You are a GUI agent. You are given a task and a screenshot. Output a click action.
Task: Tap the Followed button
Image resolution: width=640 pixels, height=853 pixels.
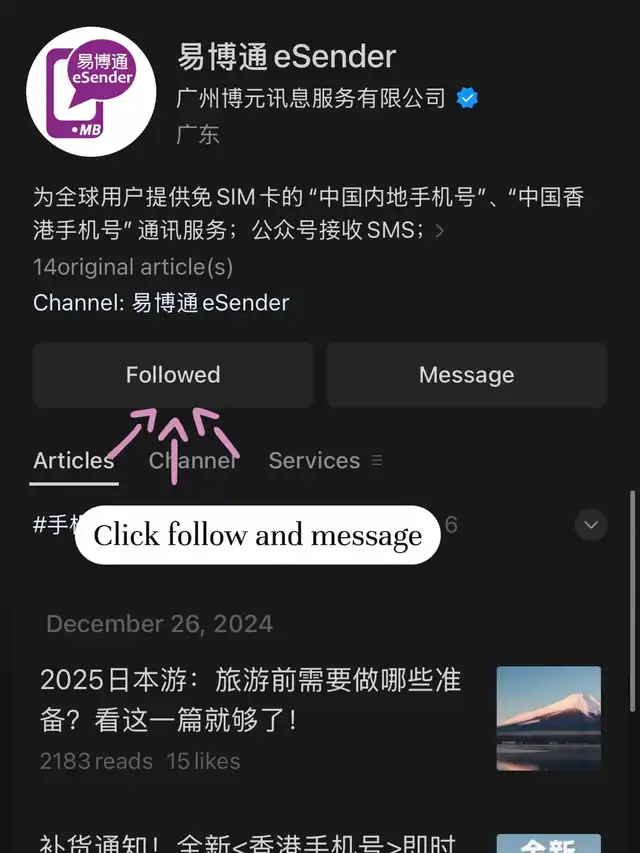coord(172,375)
